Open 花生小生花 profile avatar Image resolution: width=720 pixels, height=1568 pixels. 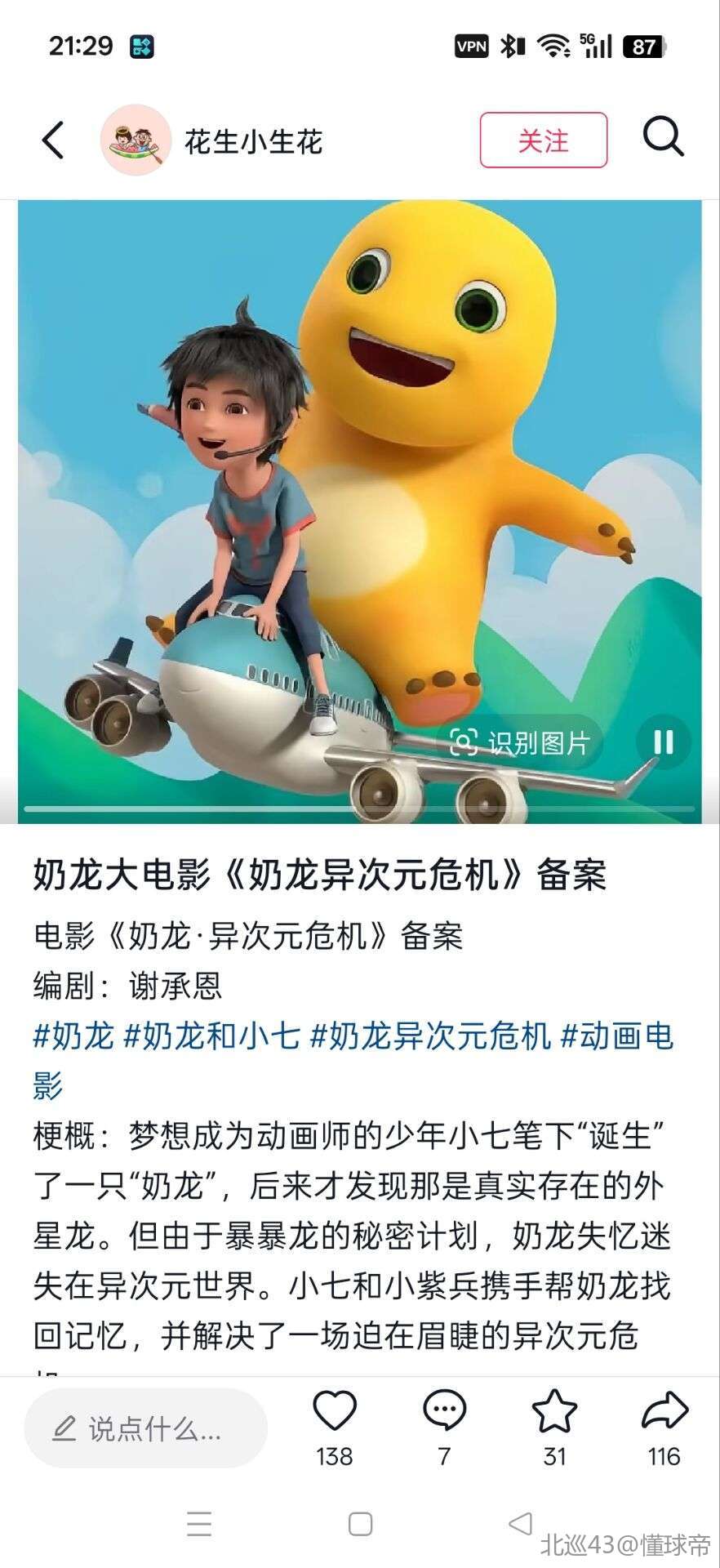[x=136, y=140]
